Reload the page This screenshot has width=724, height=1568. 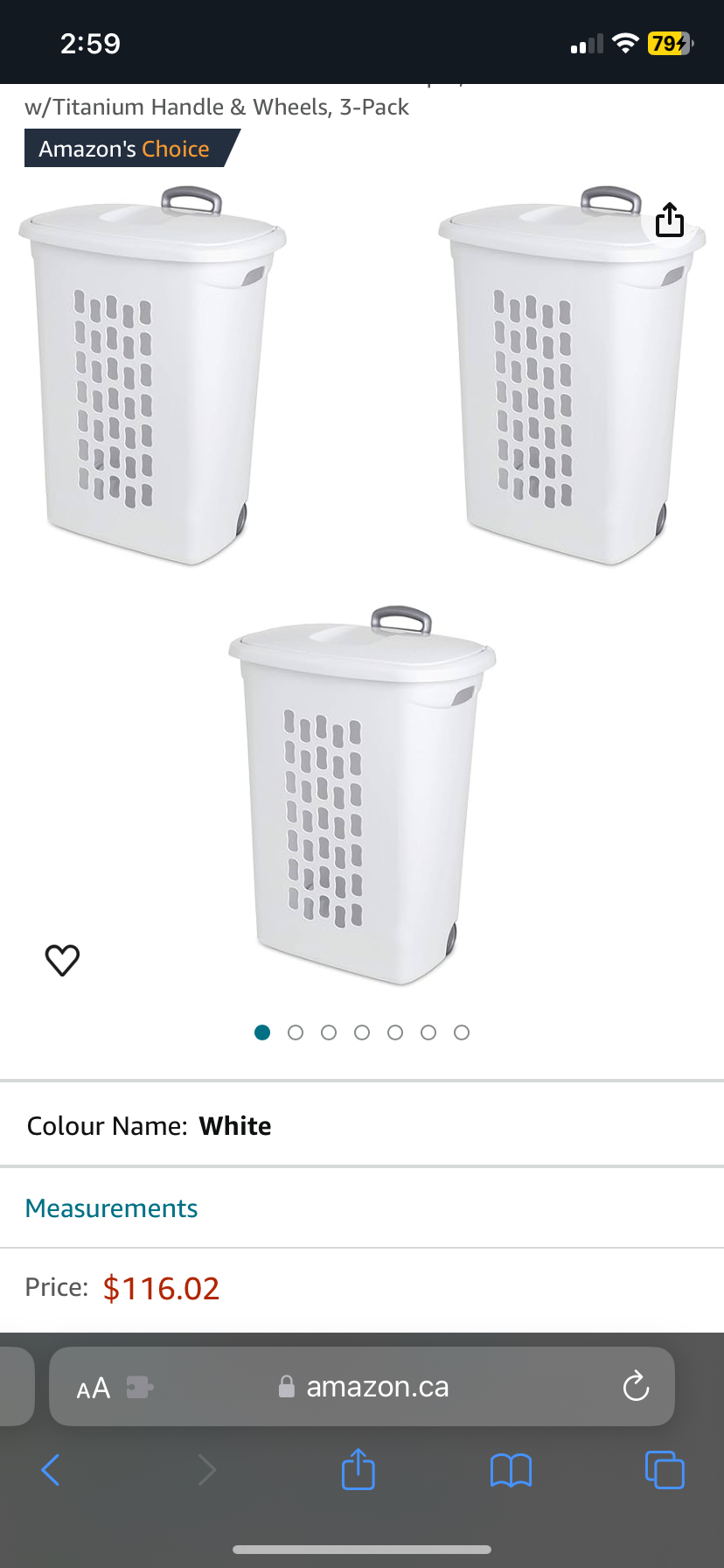[x=636, y=1387]
